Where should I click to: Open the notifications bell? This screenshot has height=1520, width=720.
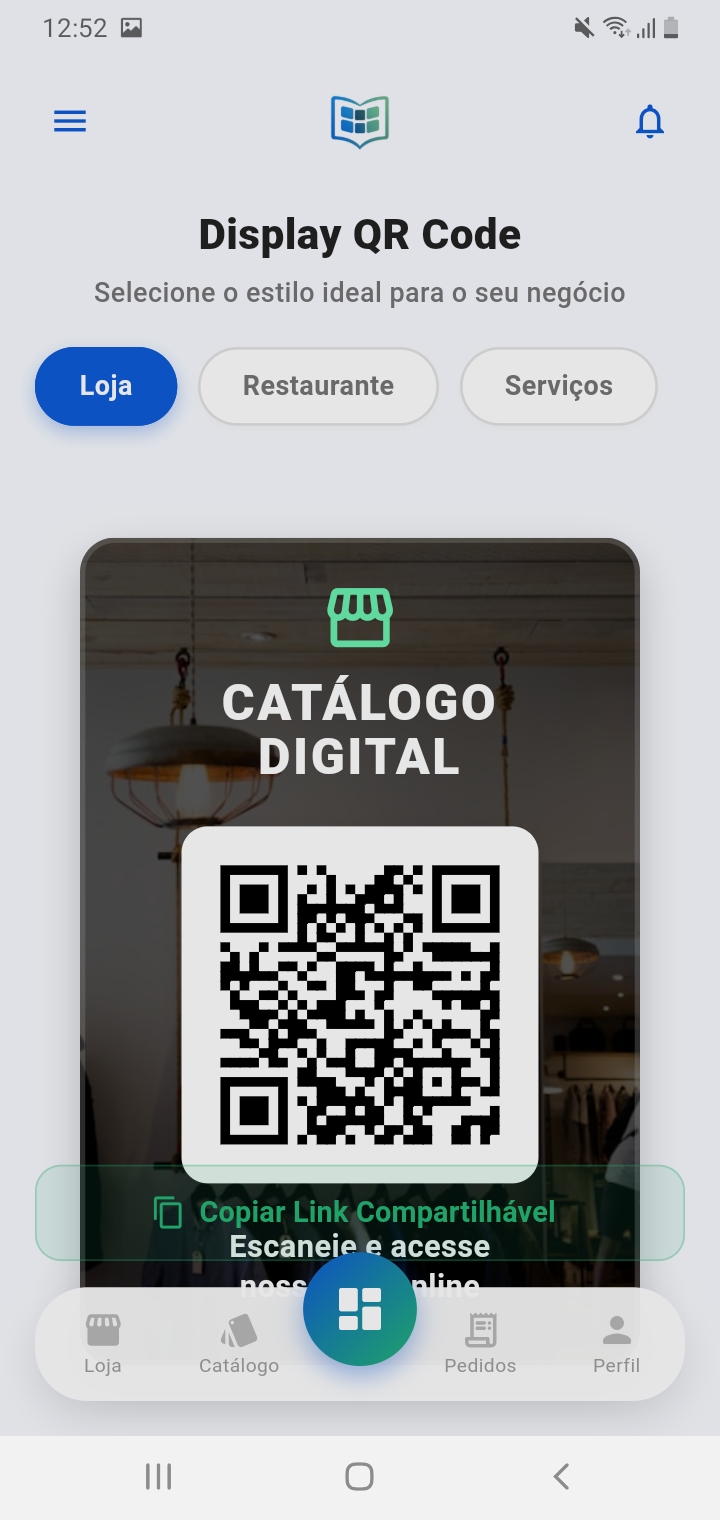tap(650, 121)
